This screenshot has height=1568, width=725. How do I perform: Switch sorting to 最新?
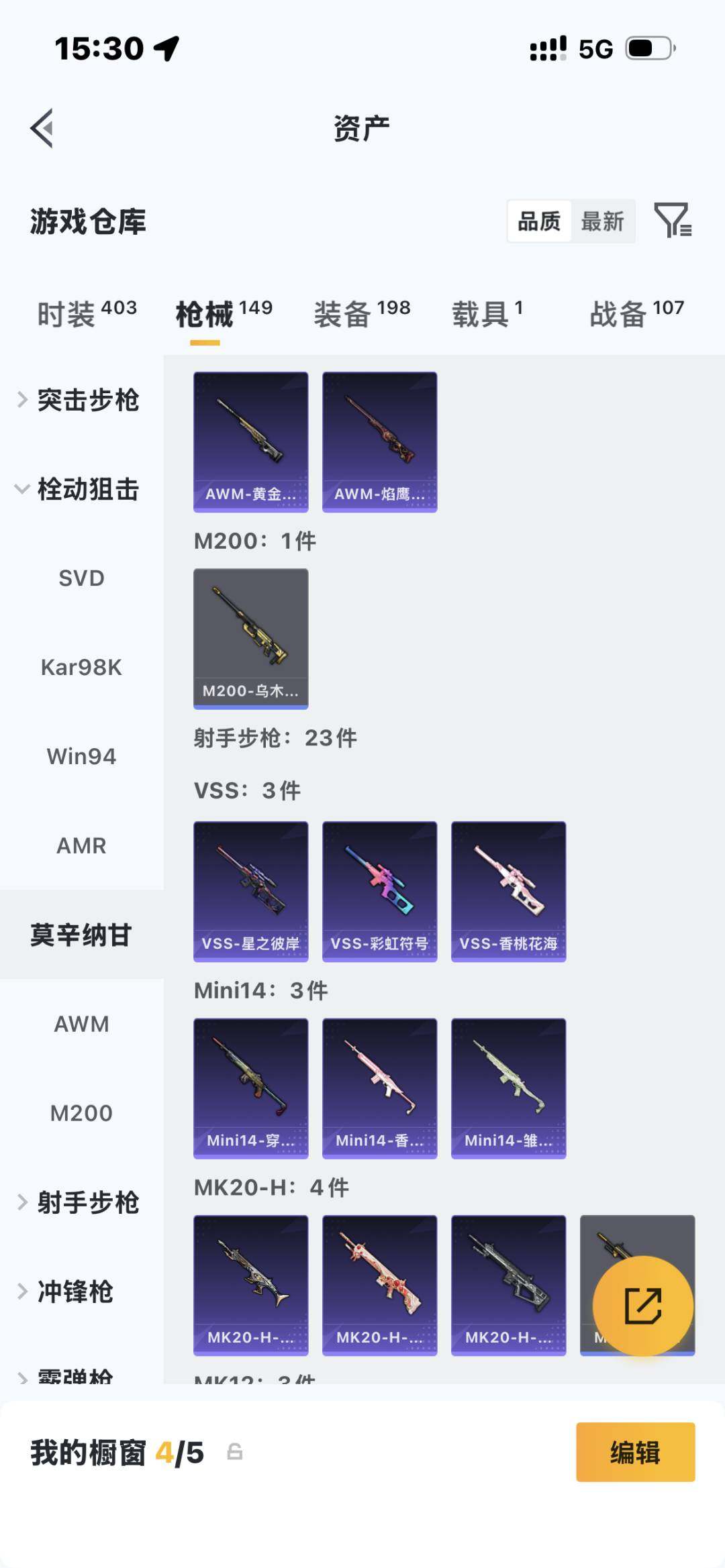pyautogui.click(x=603, y=221)
